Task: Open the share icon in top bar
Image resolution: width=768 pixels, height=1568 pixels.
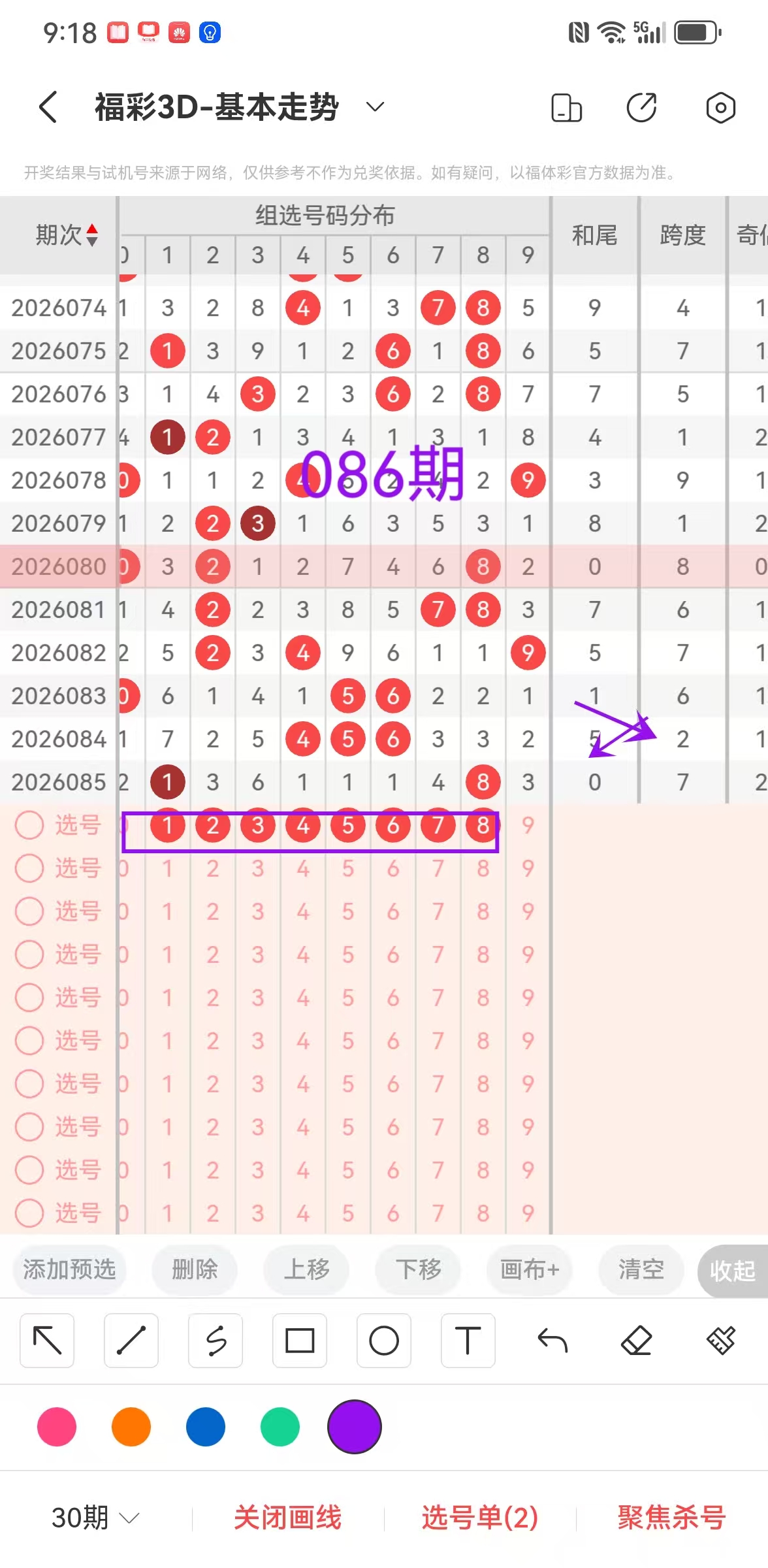Action: (641, 108)
